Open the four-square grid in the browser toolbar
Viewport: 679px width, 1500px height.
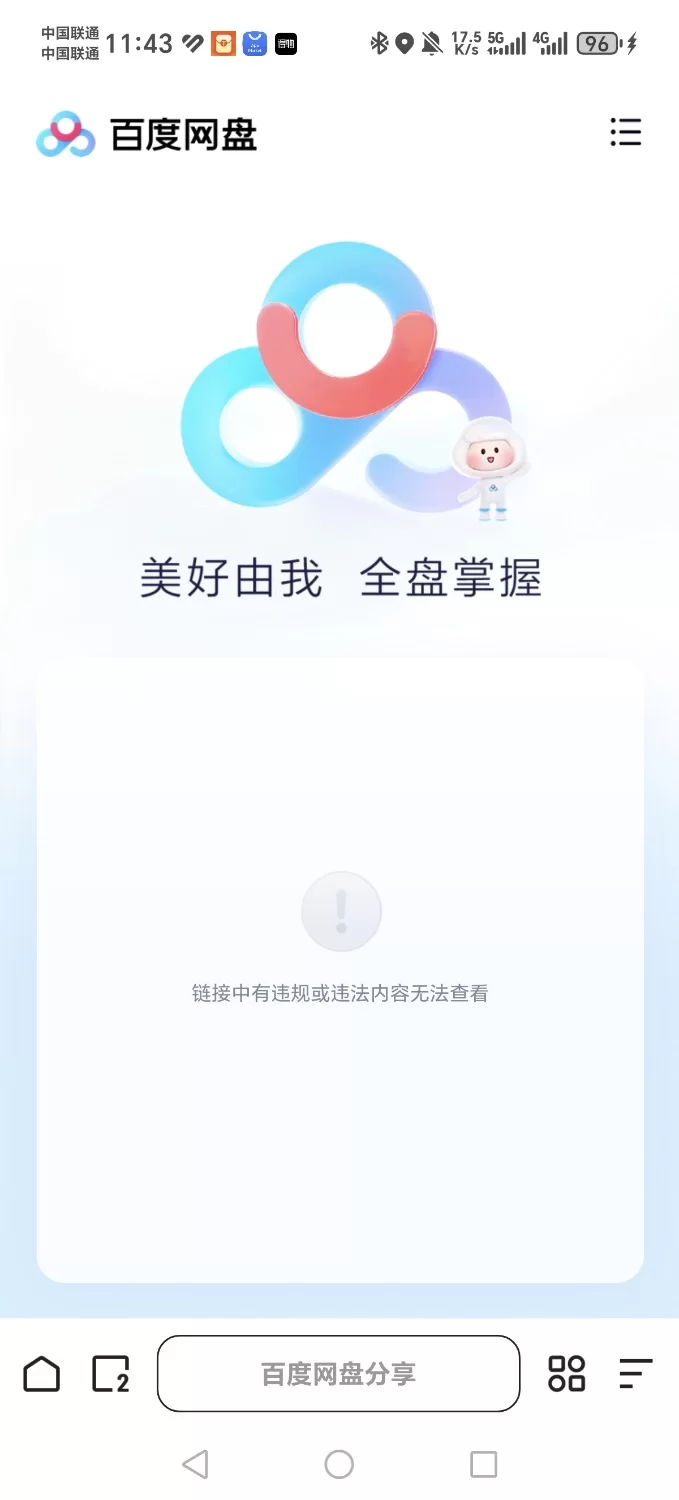coord(567,1374)
